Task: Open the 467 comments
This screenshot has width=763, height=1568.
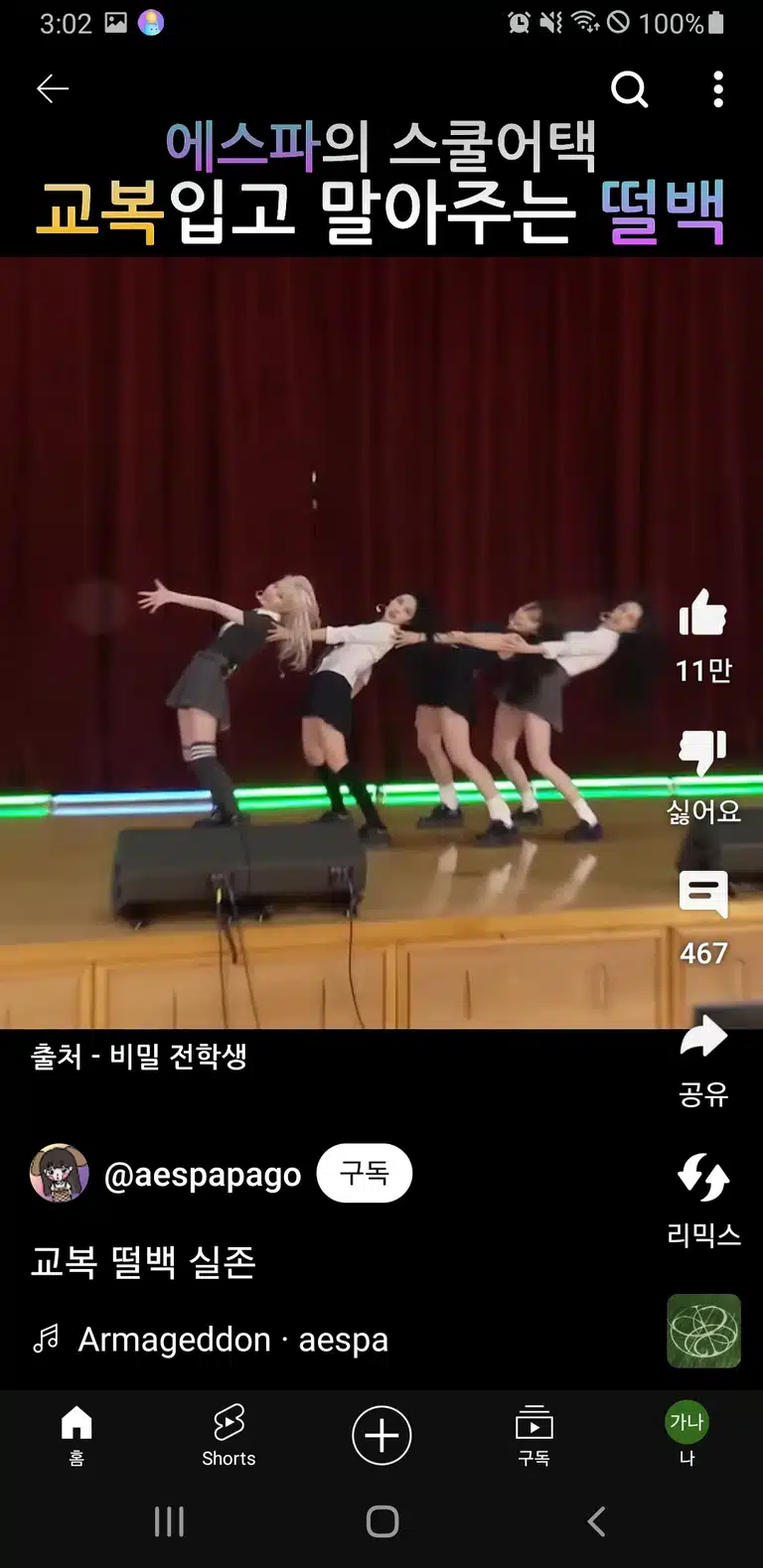Action: point(703,894)
